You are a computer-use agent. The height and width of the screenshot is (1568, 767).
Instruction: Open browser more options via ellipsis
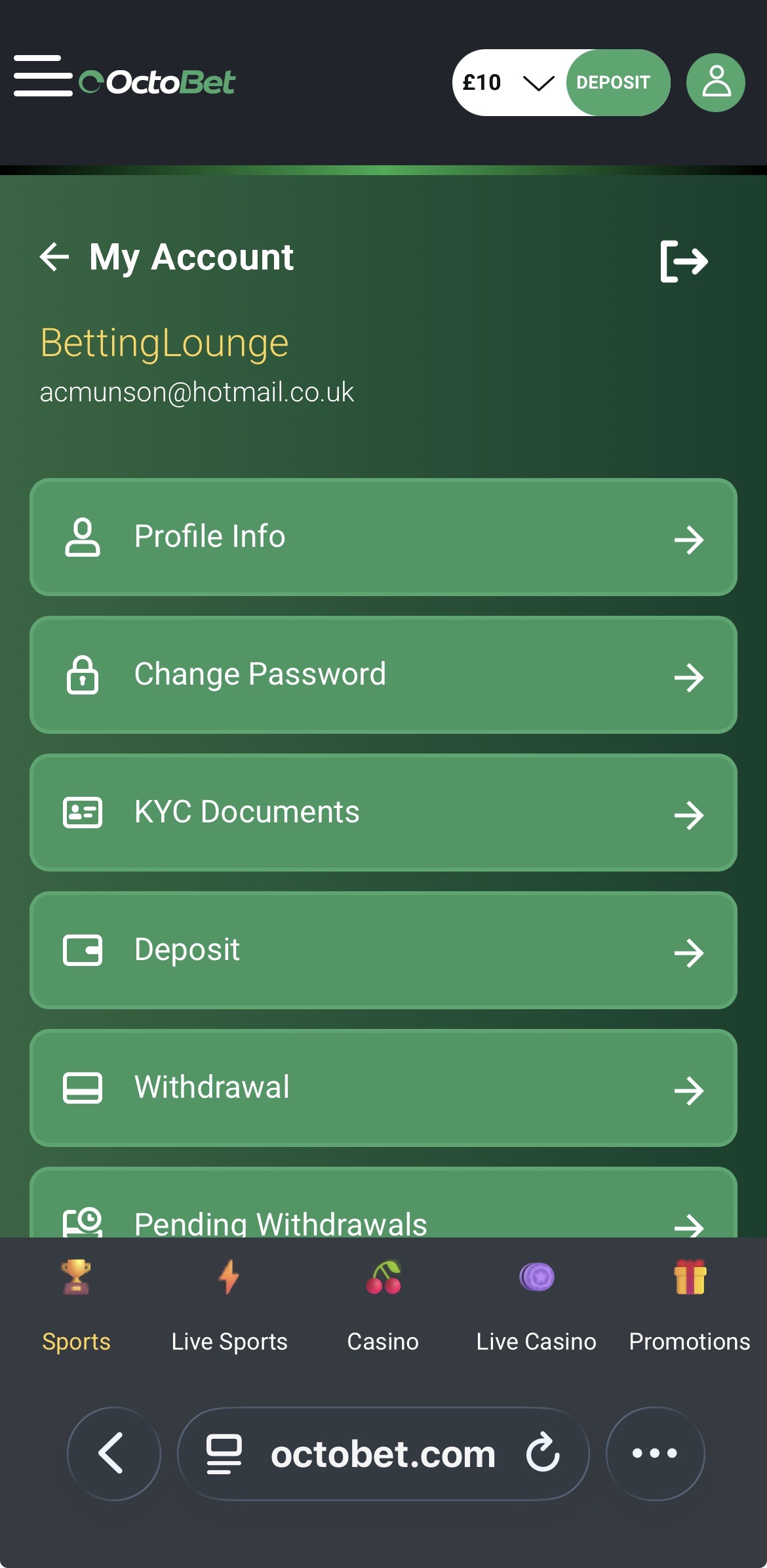pyautogui.click(x=654, y=1453)
